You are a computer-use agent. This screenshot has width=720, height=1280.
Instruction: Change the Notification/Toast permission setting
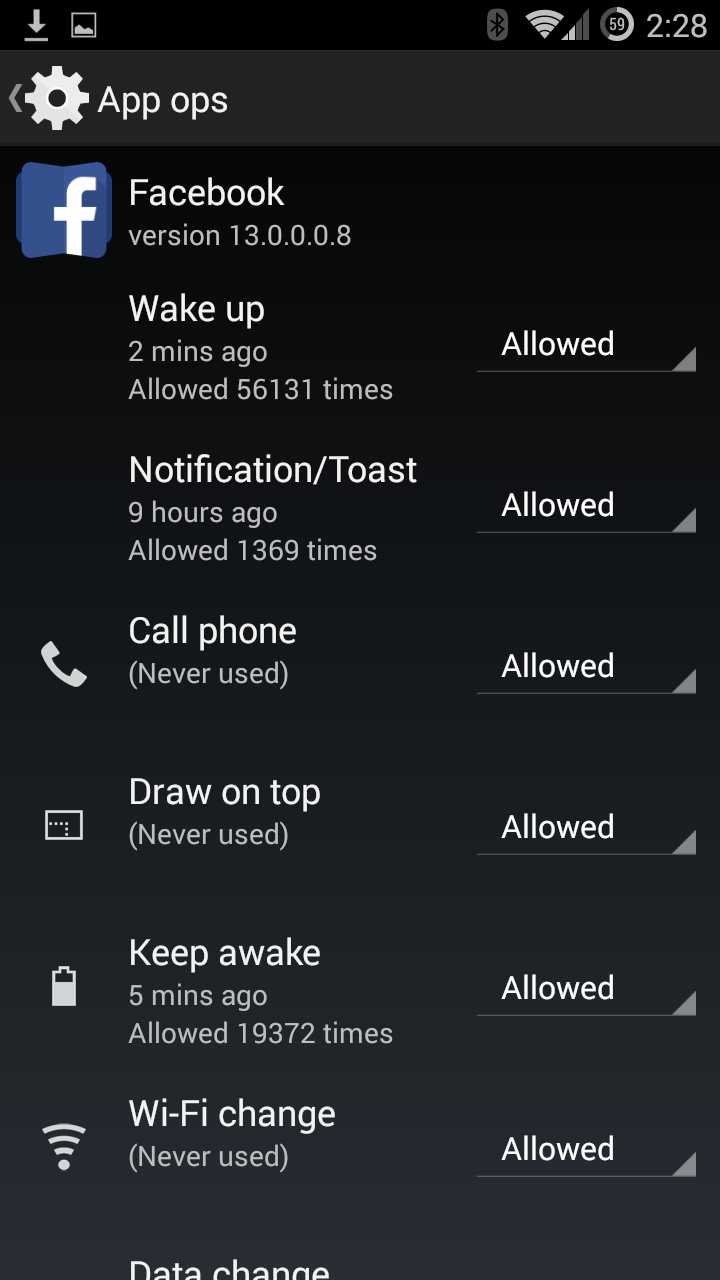point(586,506)
